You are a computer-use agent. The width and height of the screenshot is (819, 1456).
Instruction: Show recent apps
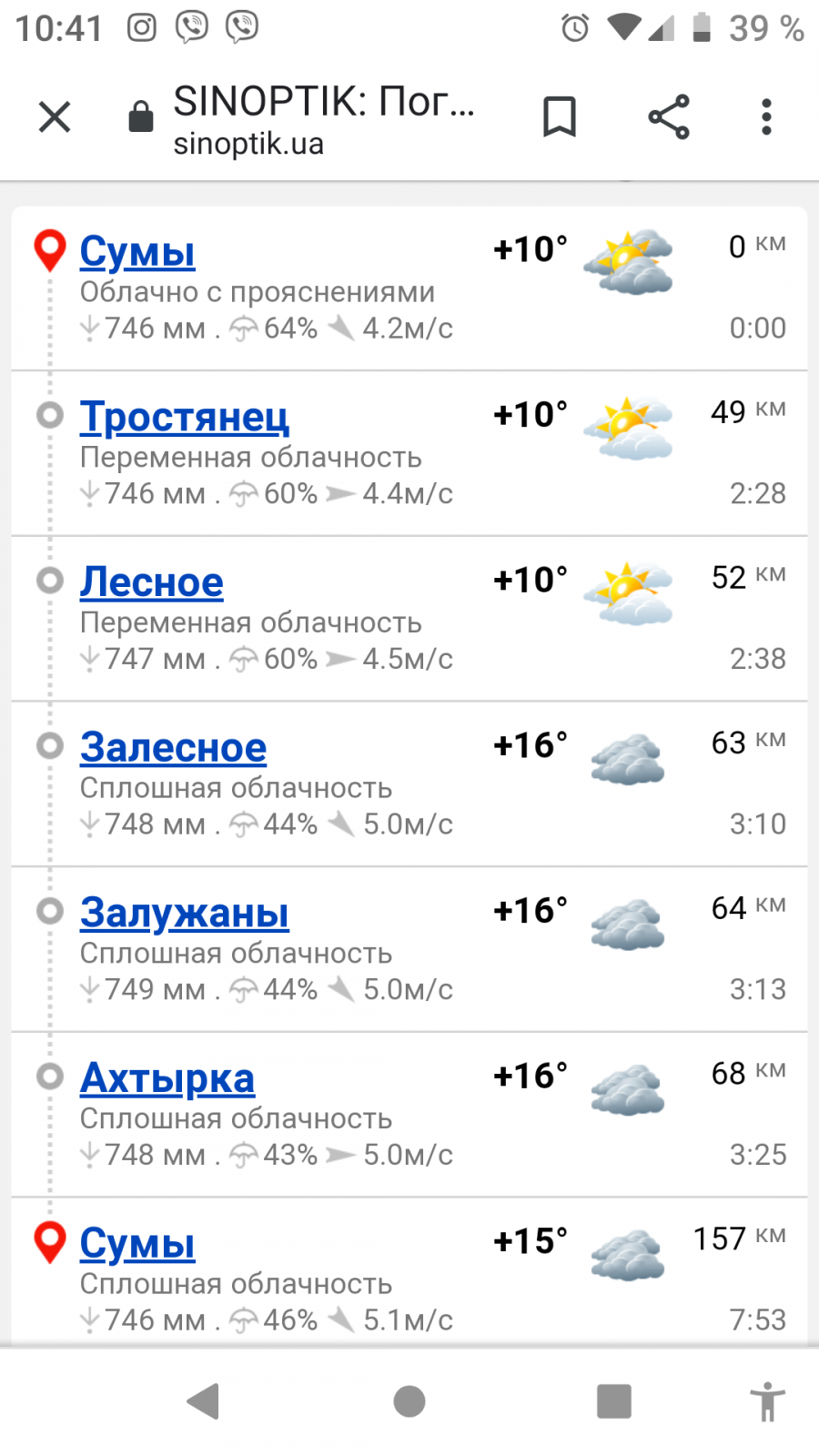614,1401
